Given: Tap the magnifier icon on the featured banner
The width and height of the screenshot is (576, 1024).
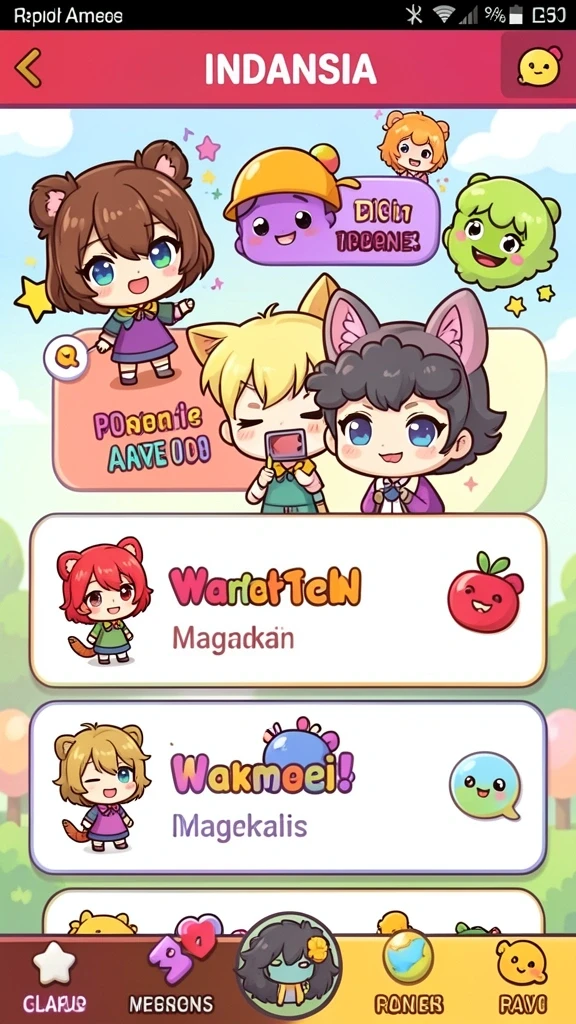Looking at the screenshot, I should coord(66,357).
